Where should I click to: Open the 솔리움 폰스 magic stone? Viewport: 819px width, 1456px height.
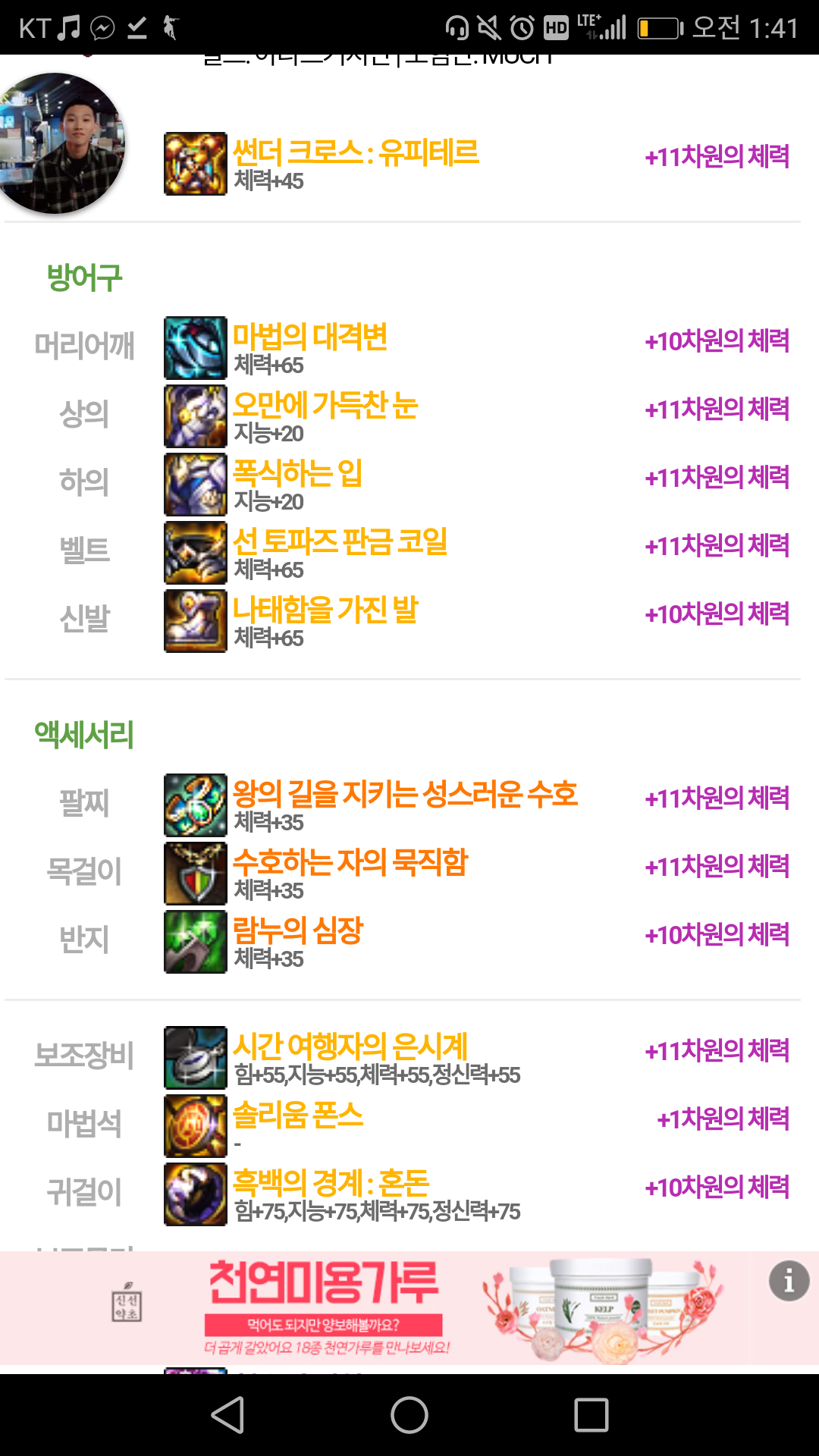pyautogui.click(x=297, y=1116)
